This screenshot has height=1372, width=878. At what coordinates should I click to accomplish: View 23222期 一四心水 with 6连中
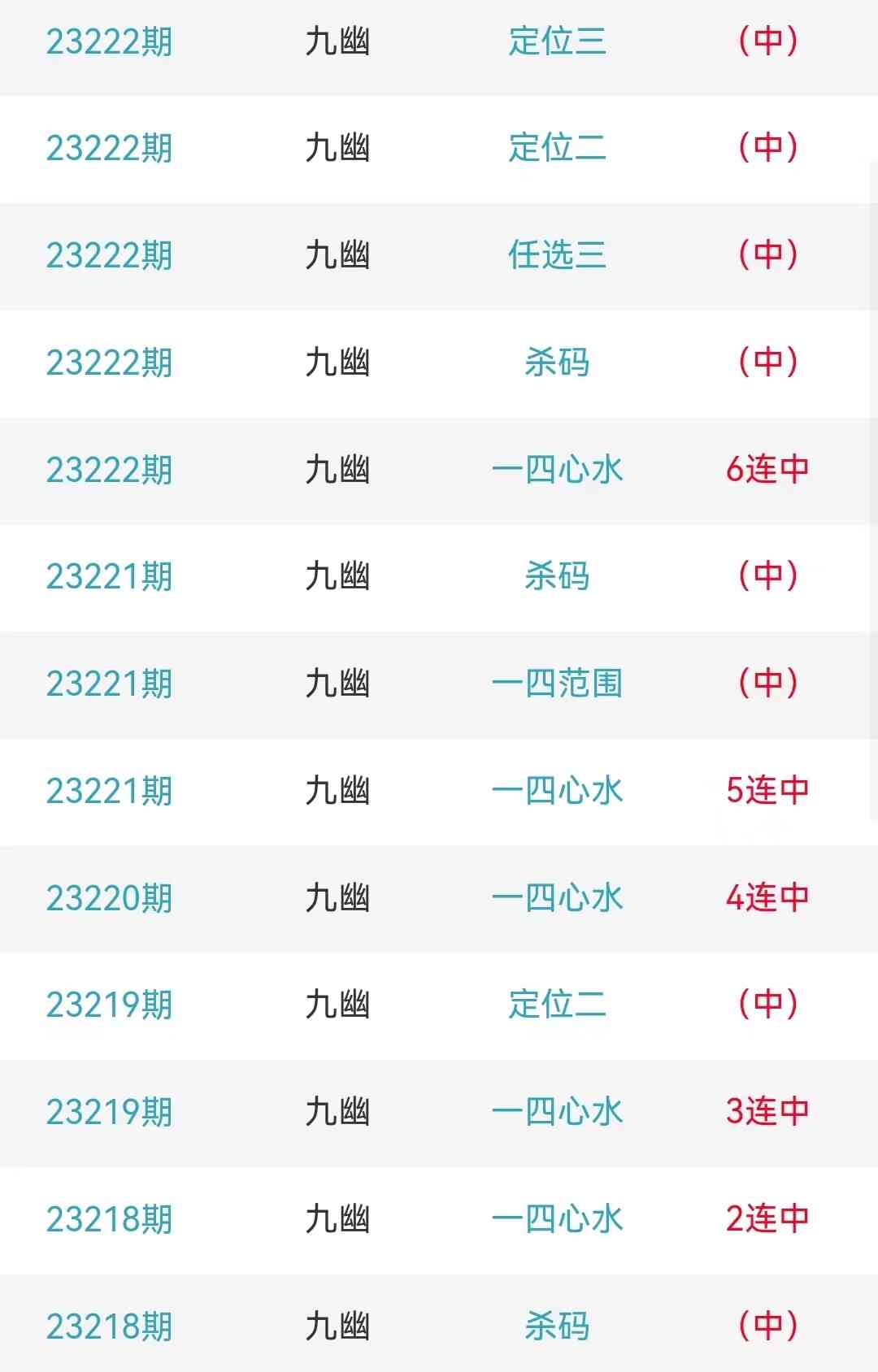557,470
